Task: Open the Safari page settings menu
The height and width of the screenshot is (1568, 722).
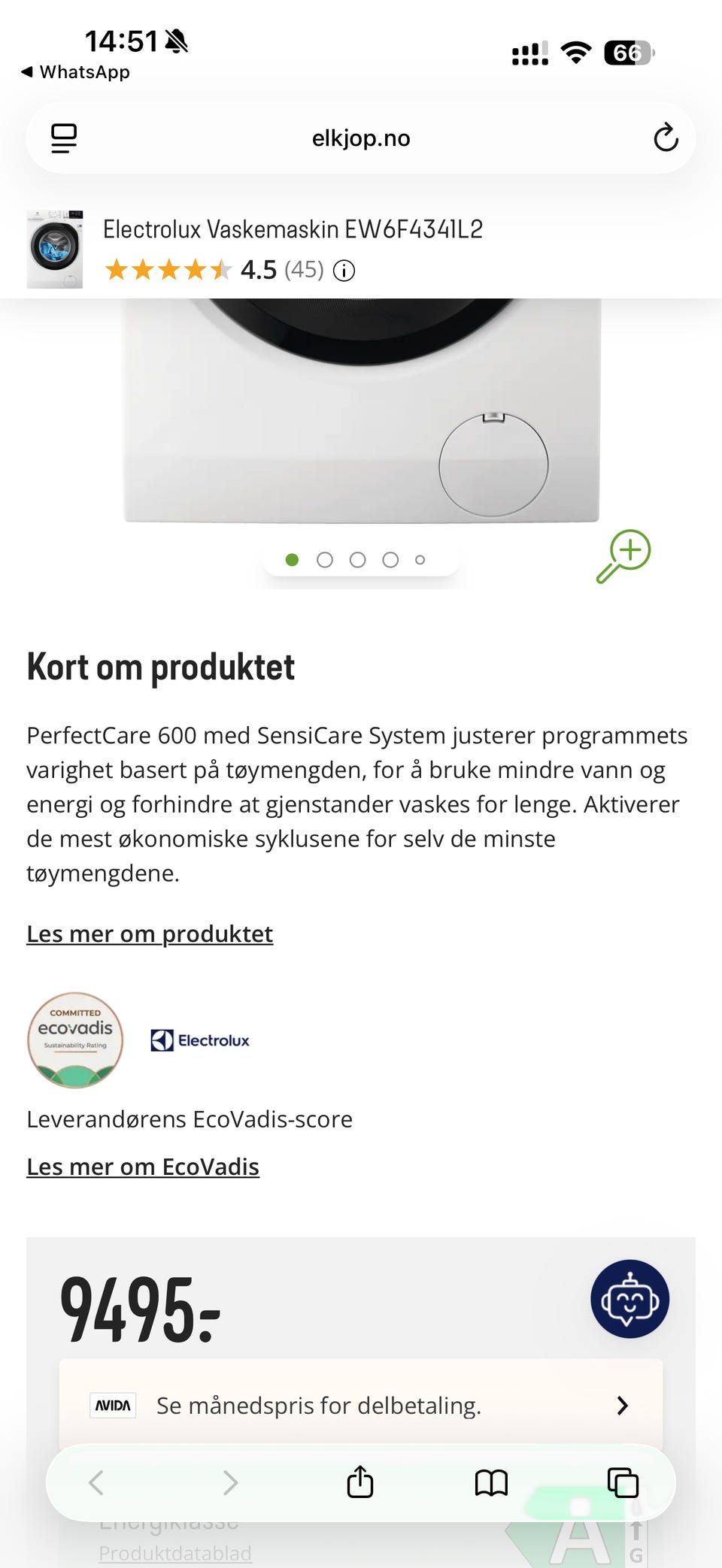Action: coord(64,138)
